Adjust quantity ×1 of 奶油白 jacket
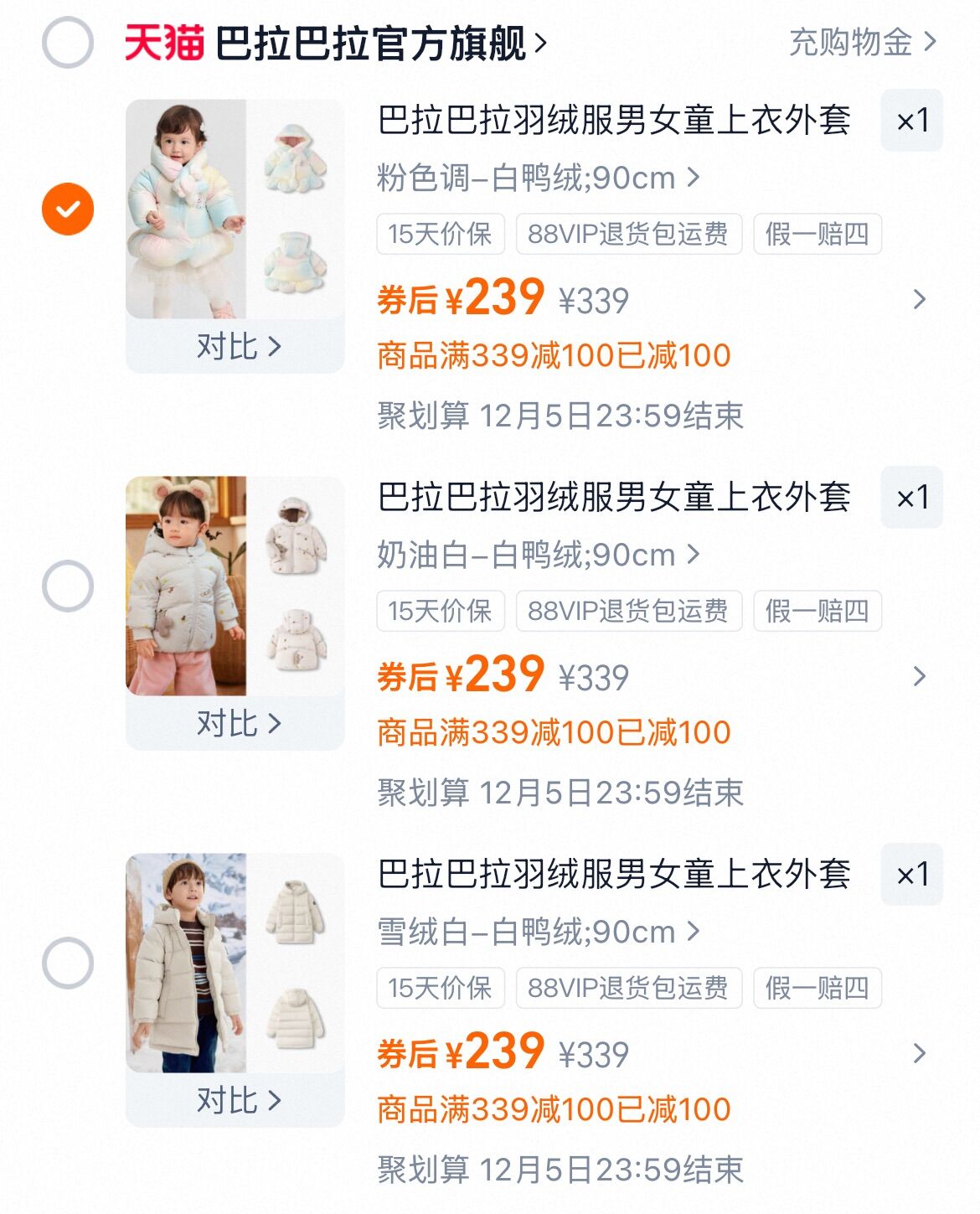 [x=911, y=498]
